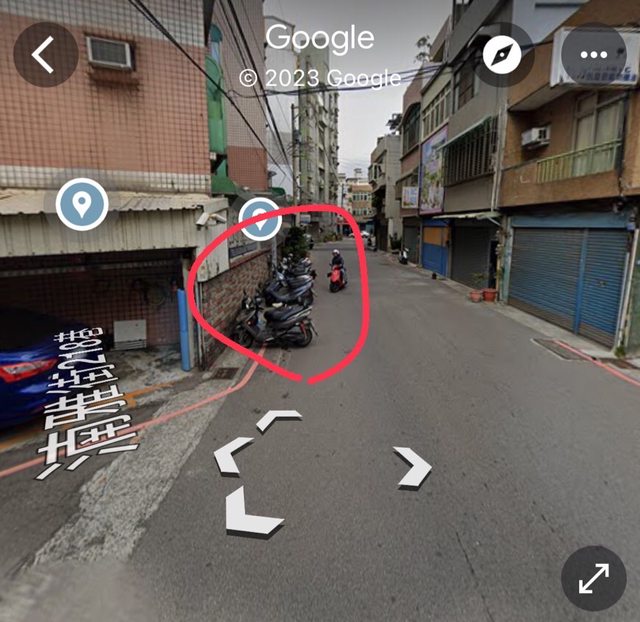This screenshot has height=622, width=640.
Task: Open the place pin above the garage awning
Action: click(82, 205)
